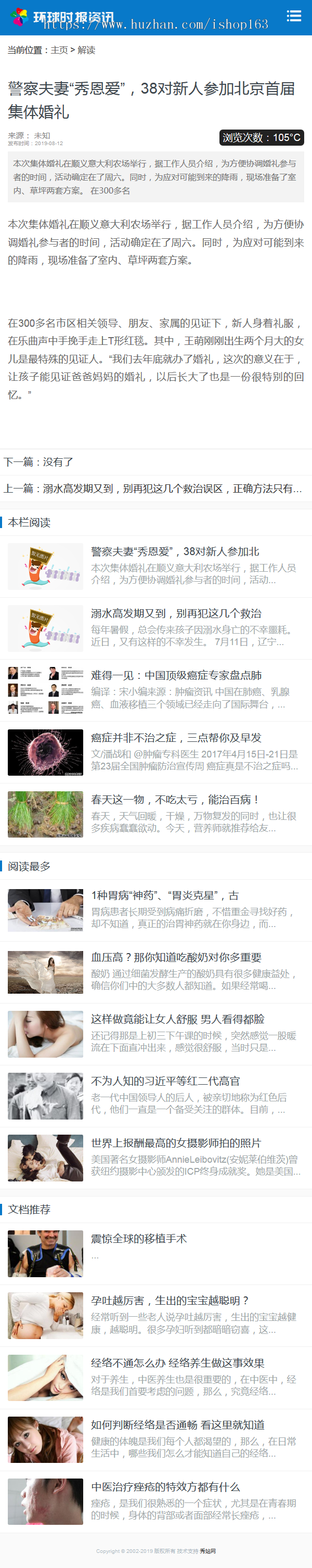Open the article on 1种胃病“神药”
Viewport: 312px width, 1568px height.
164,895
